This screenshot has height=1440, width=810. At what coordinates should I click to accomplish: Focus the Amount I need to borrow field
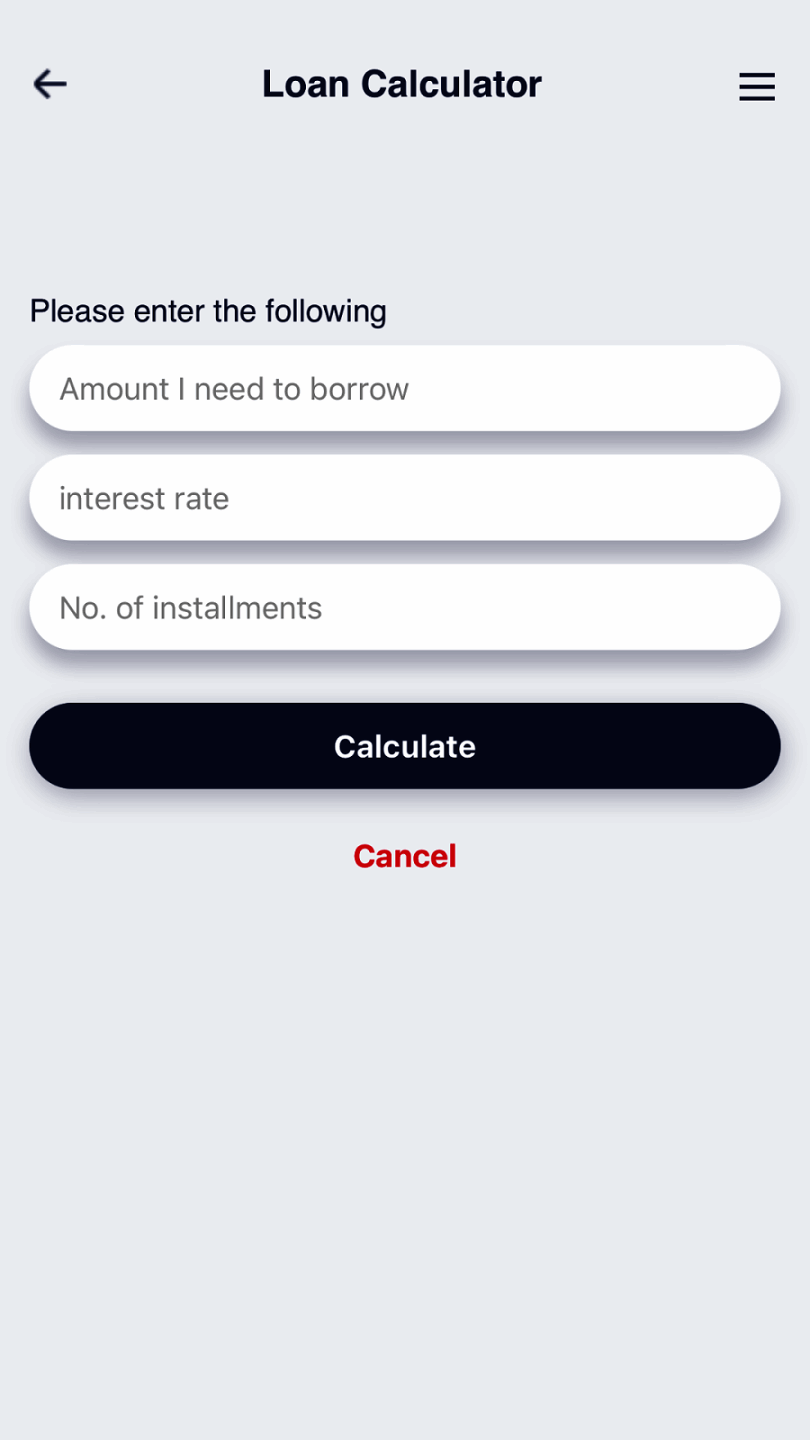(404, 389)
